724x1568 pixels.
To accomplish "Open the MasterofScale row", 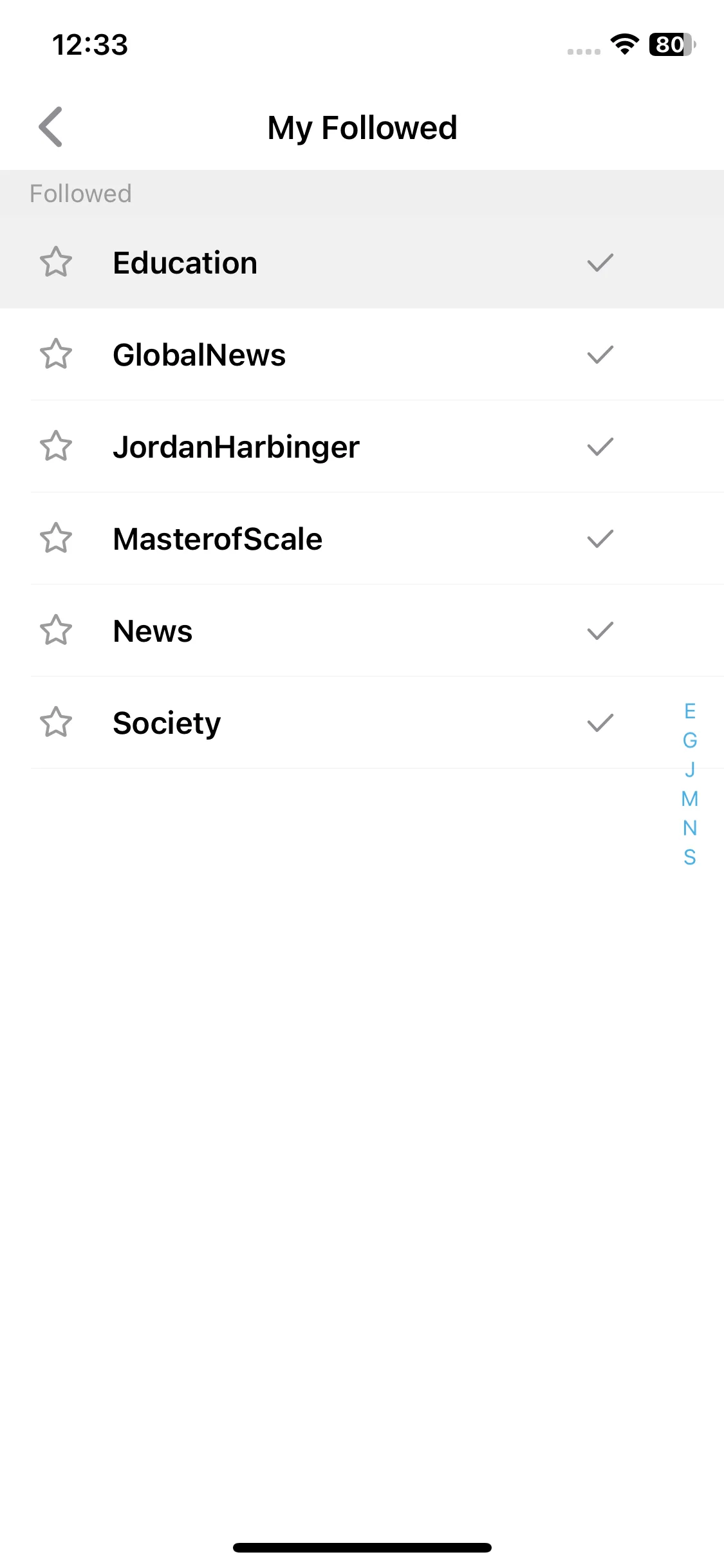I will pyautogui.click(x=218, y=539).
